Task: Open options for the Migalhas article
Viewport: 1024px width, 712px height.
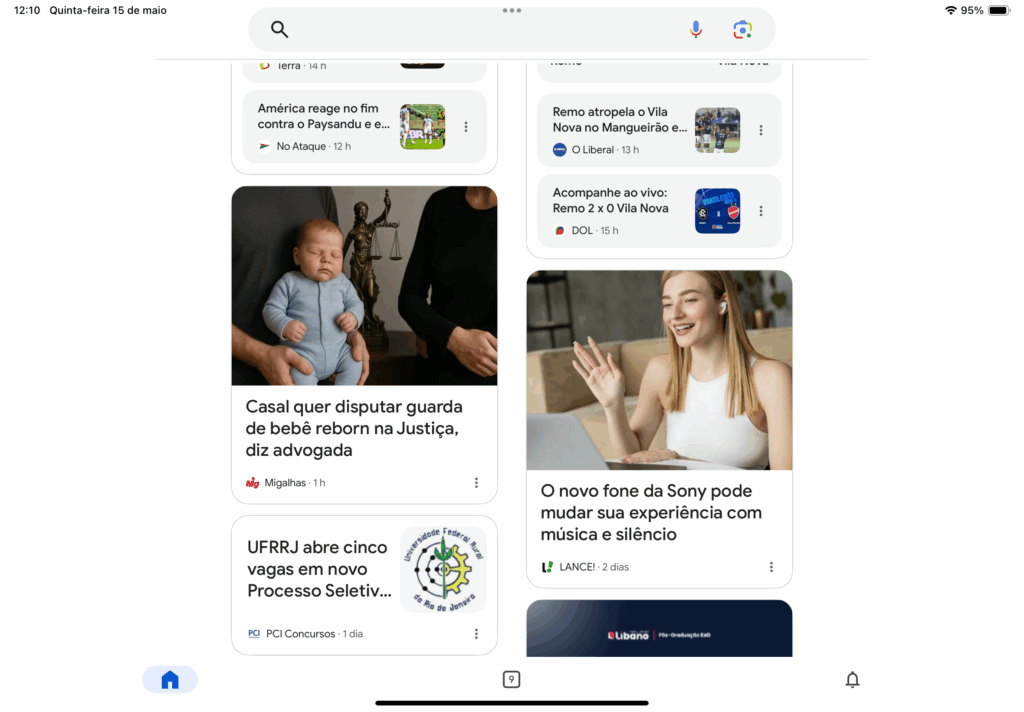Action: pos(476,483)
